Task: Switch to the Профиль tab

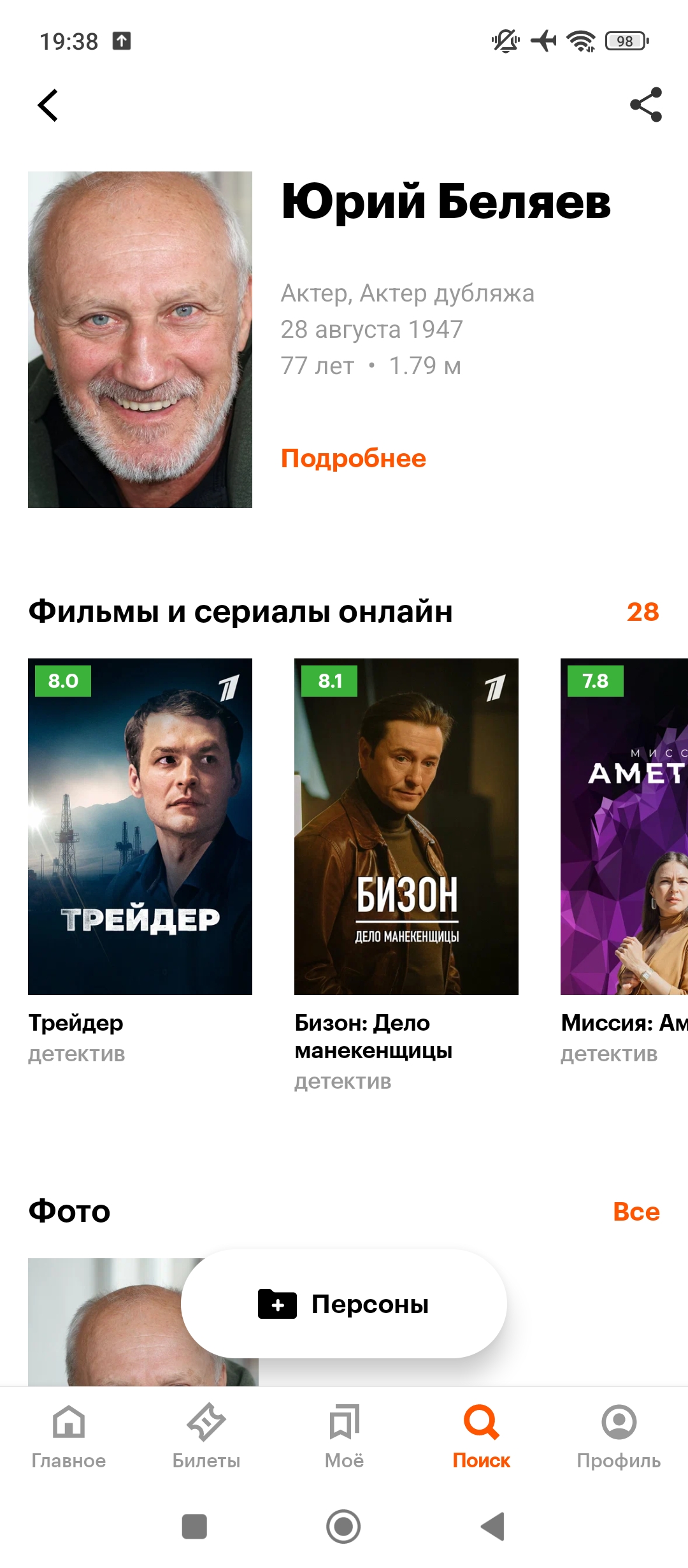Action: point(619,1434)
